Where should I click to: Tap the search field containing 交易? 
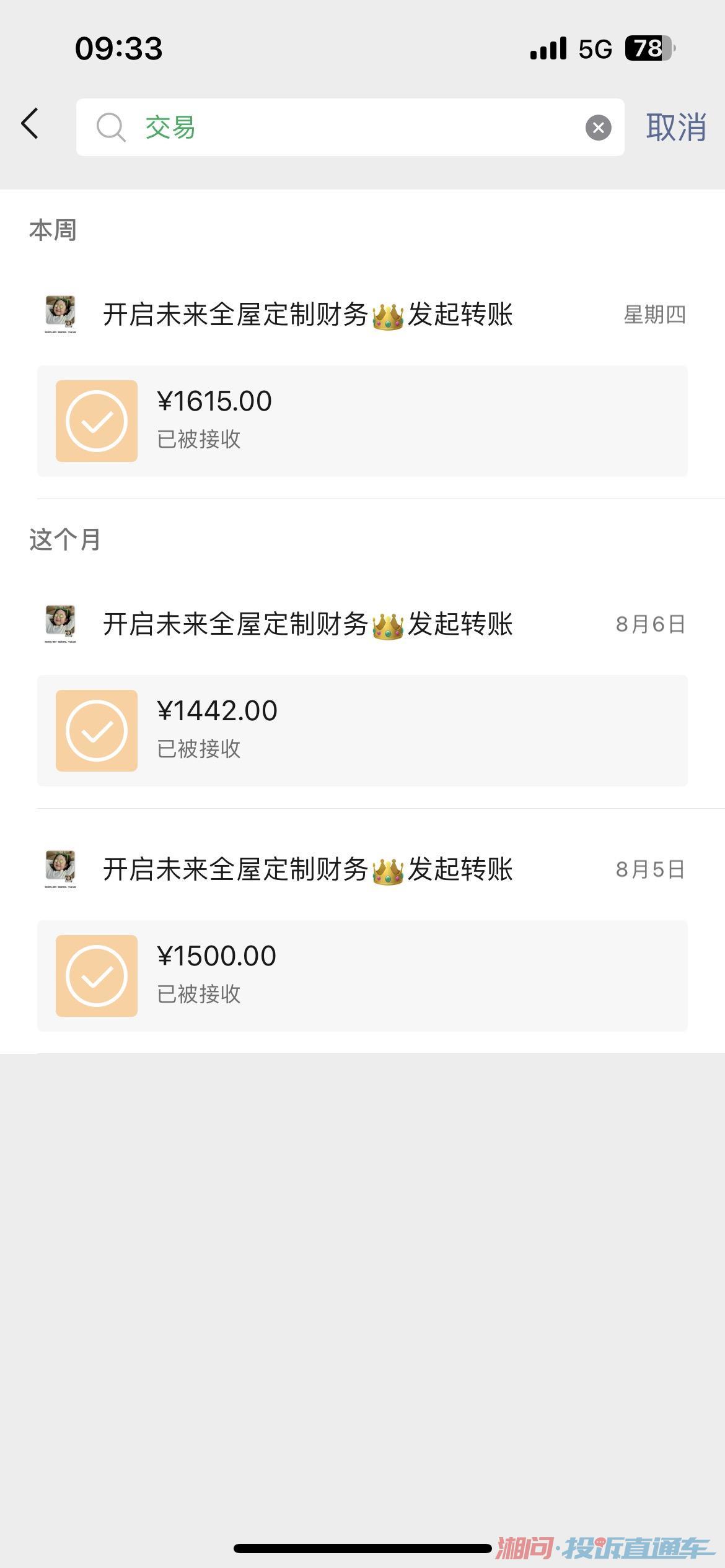347,128
